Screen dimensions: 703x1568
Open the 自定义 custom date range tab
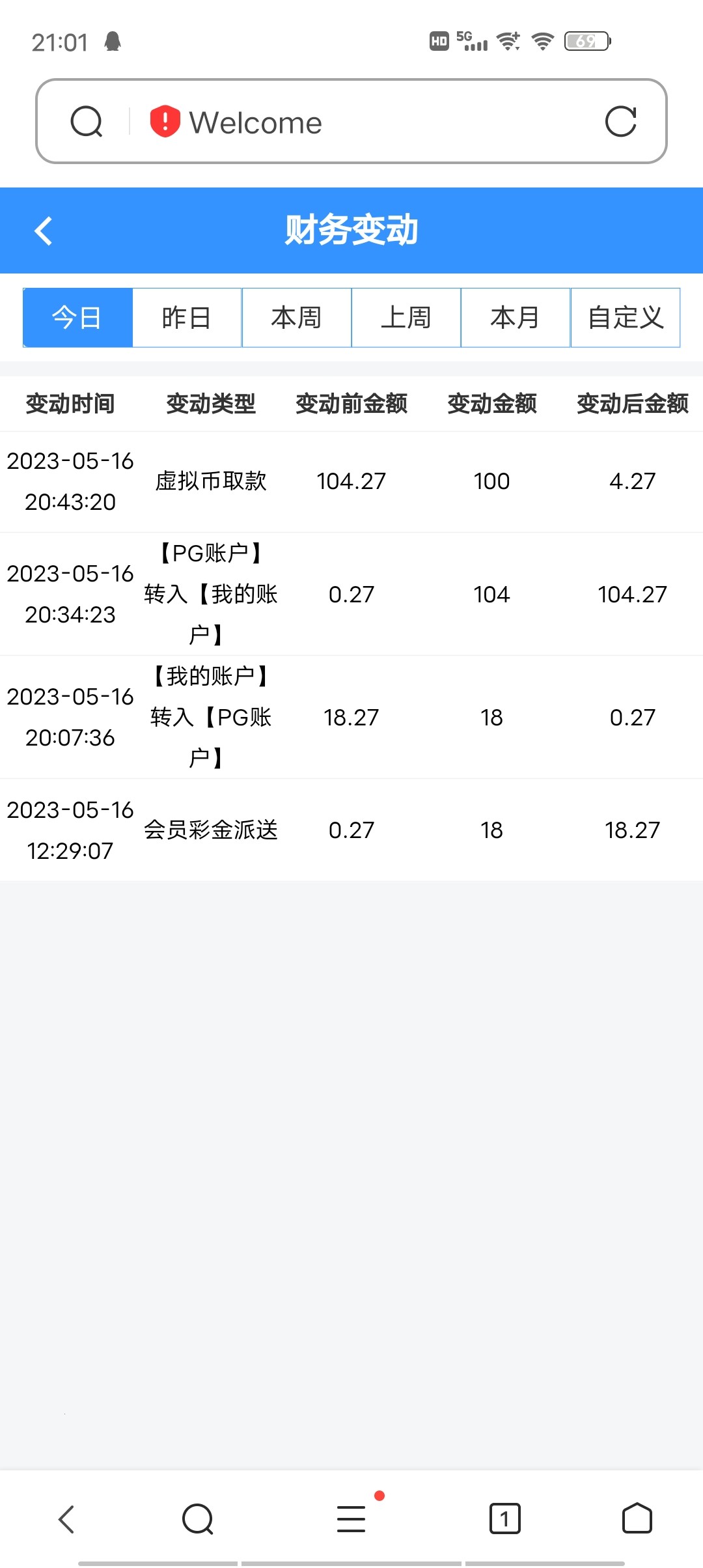click(626, 317)
